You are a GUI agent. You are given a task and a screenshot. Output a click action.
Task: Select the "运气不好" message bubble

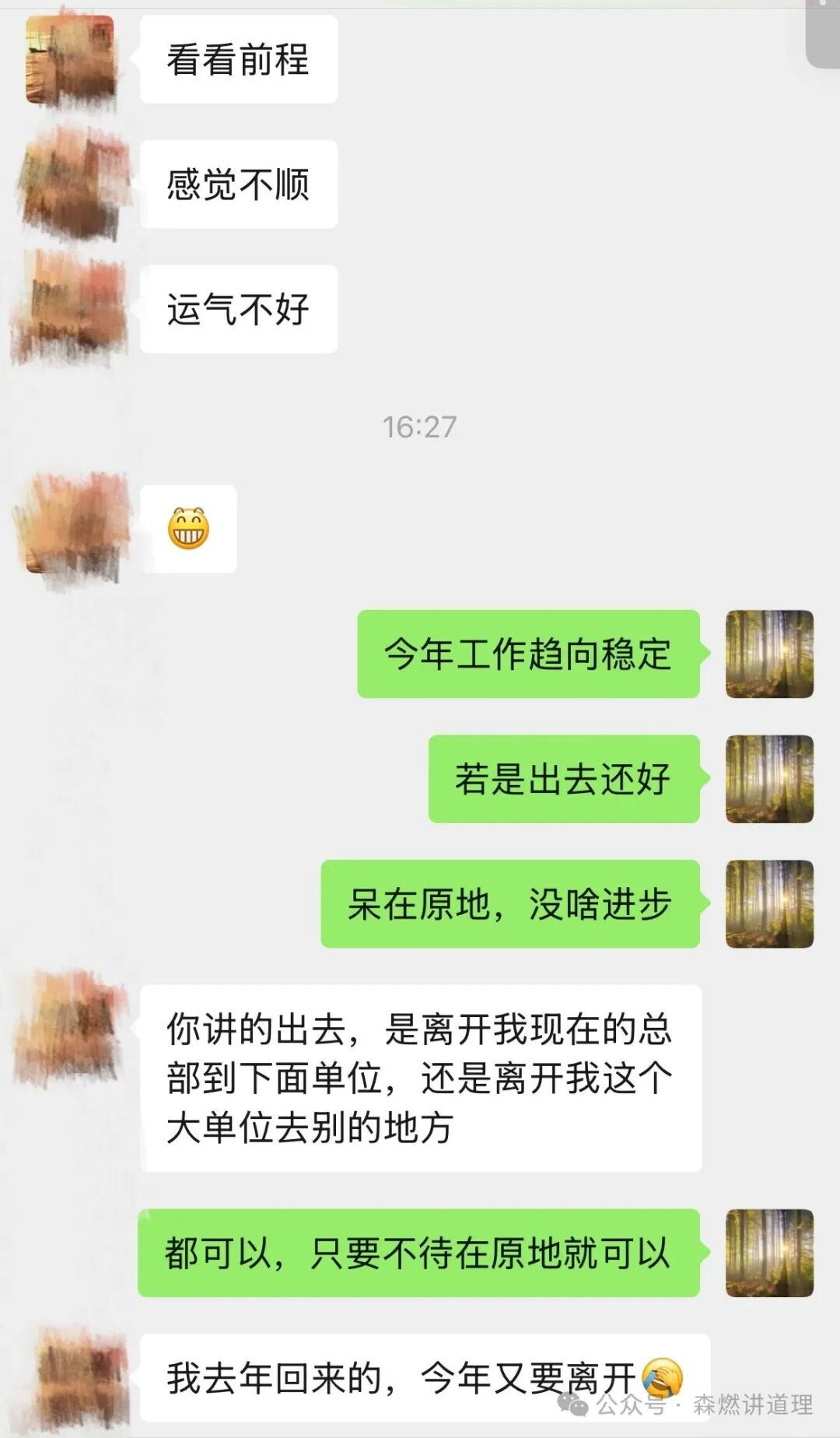[x=239, y=307]
